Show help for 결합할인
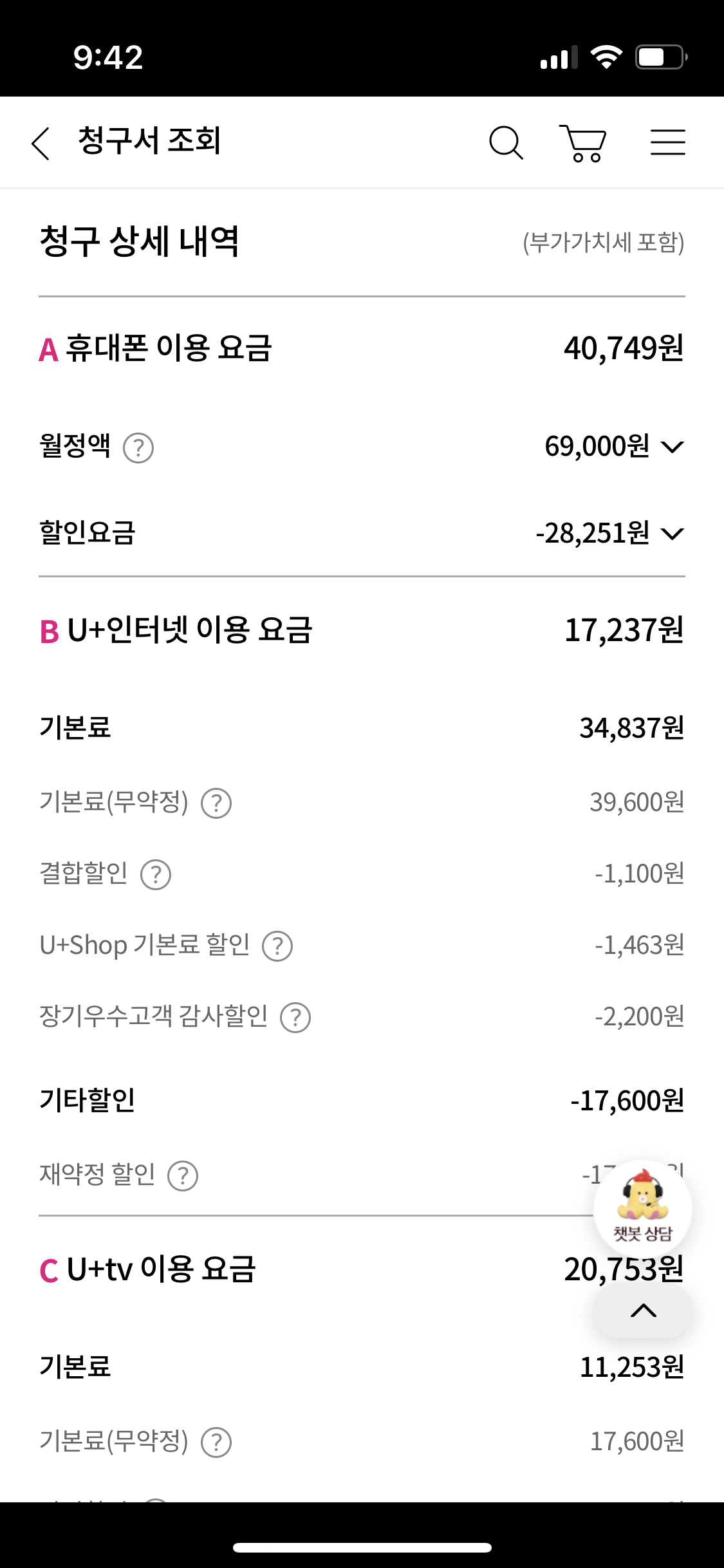The width and height of the screenshot is (724, 1568). [x=156, y=875]
